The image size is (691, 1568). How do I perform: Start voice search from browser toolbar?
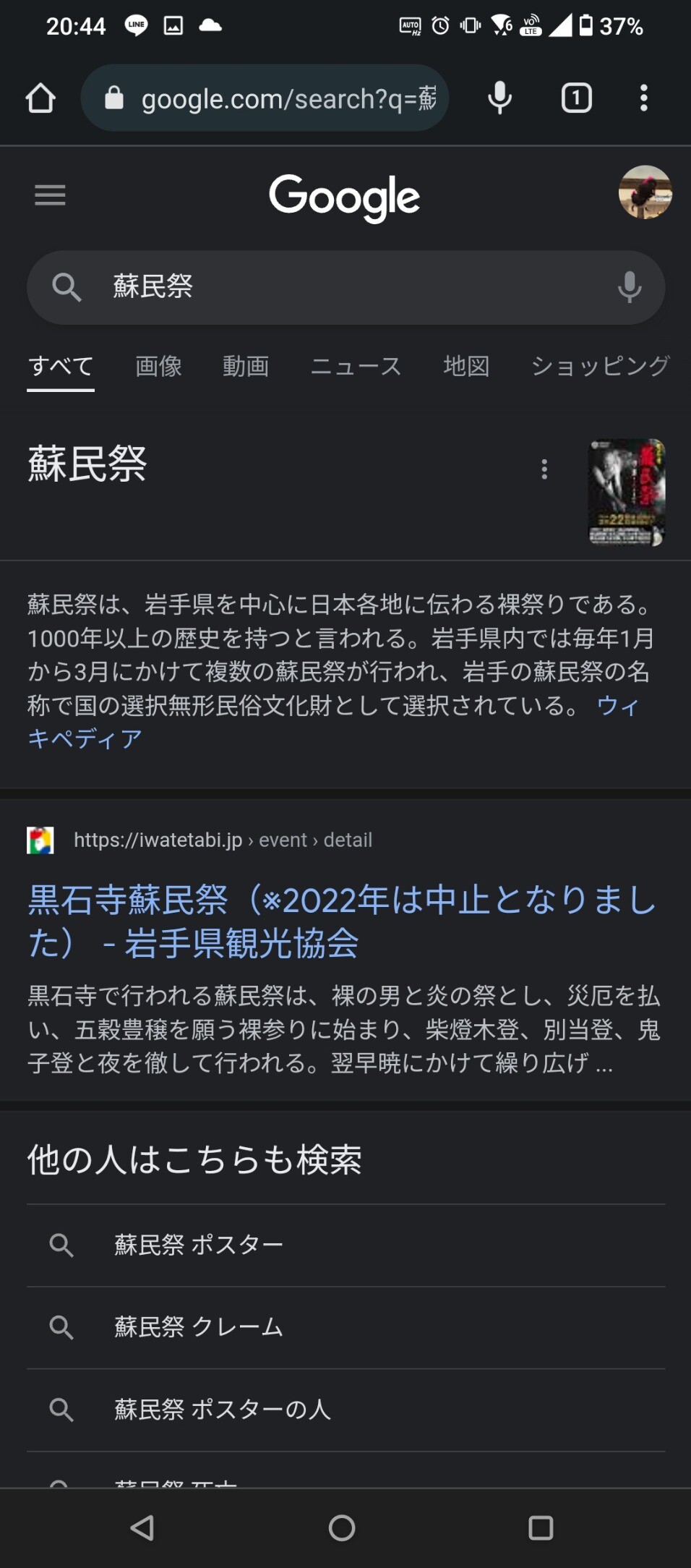tap(499, 98)
